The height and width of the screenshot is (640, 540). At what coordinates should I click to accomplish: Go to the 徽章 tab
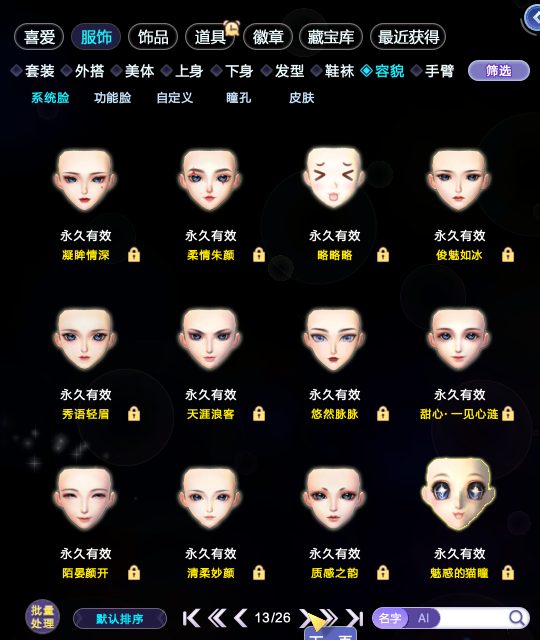[268, 37]
